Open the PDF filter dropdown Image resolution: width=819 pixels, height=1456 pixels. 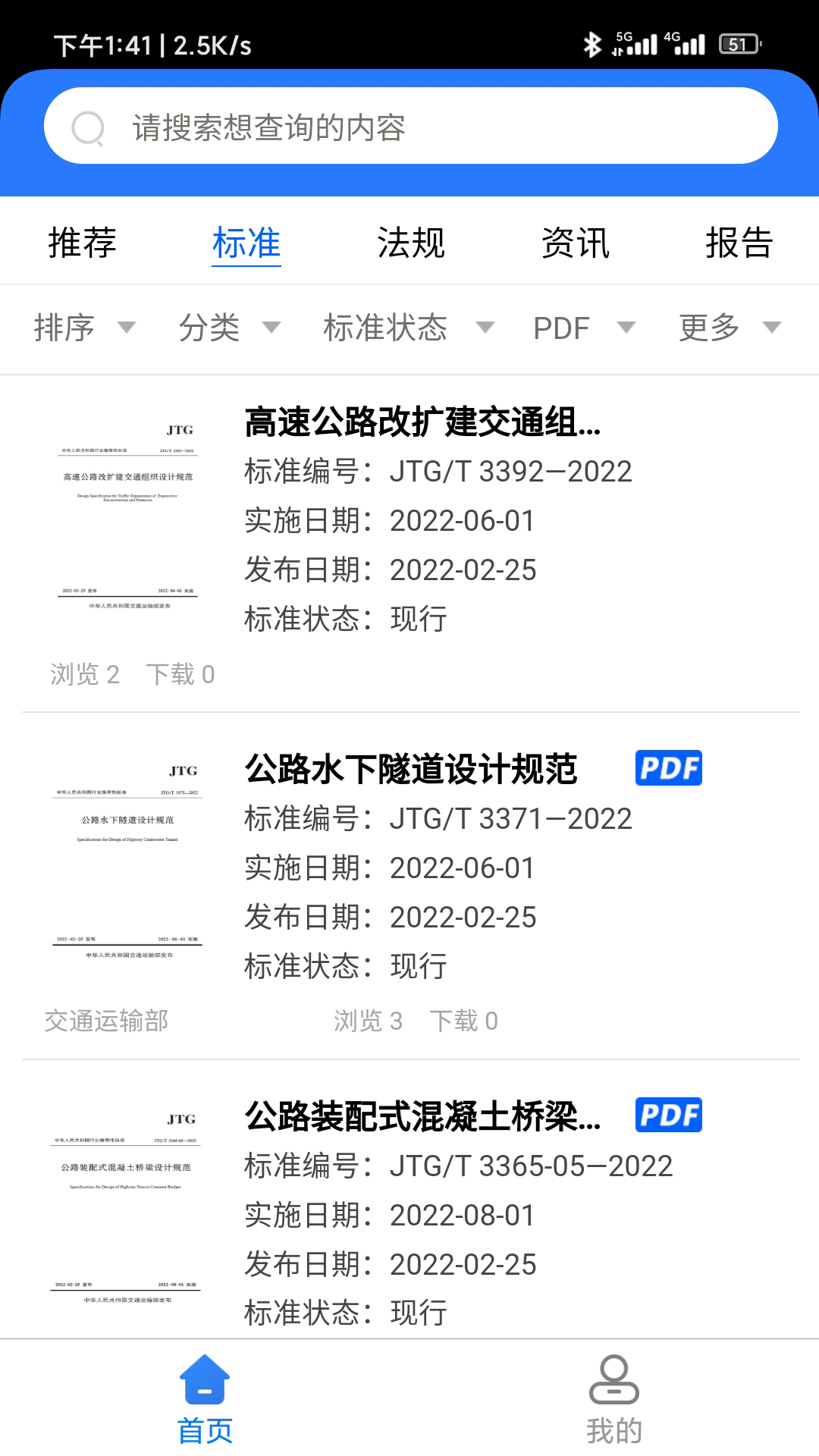click(584, 328)
